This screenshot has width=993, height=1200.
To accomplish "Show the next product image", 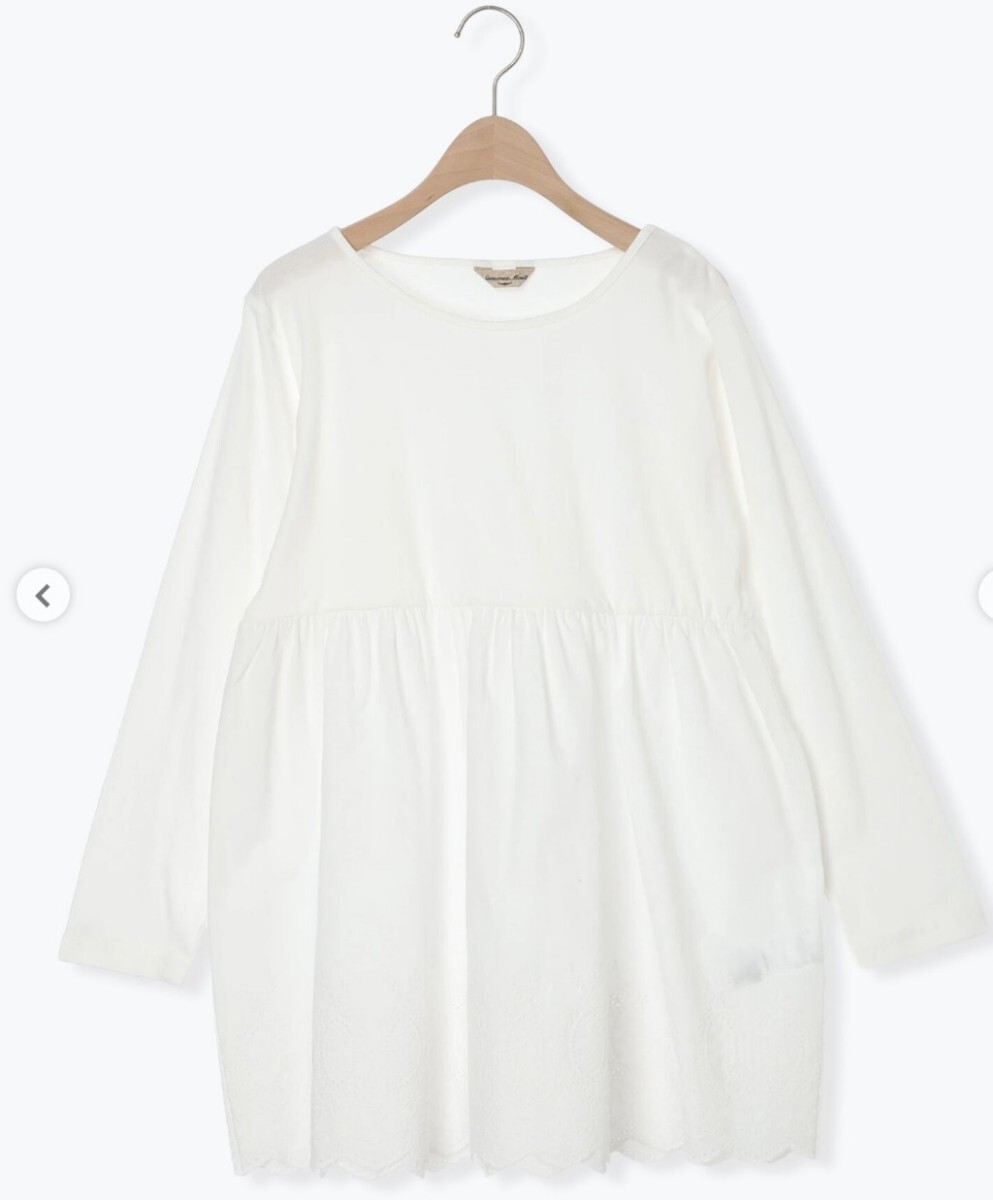I will tap(986, 596).
